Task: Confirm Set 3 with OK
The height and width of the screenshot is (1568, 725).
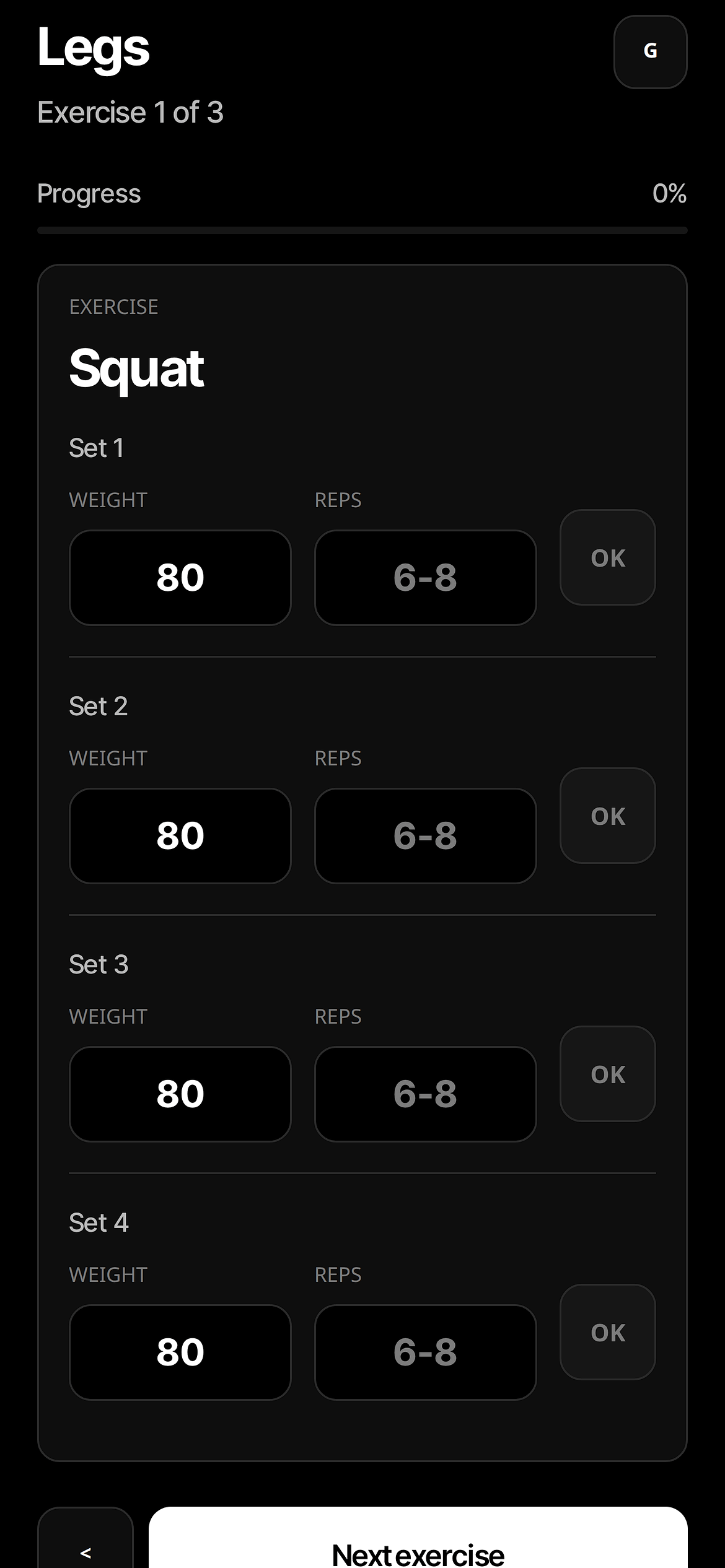Action: pos(607,1073)
